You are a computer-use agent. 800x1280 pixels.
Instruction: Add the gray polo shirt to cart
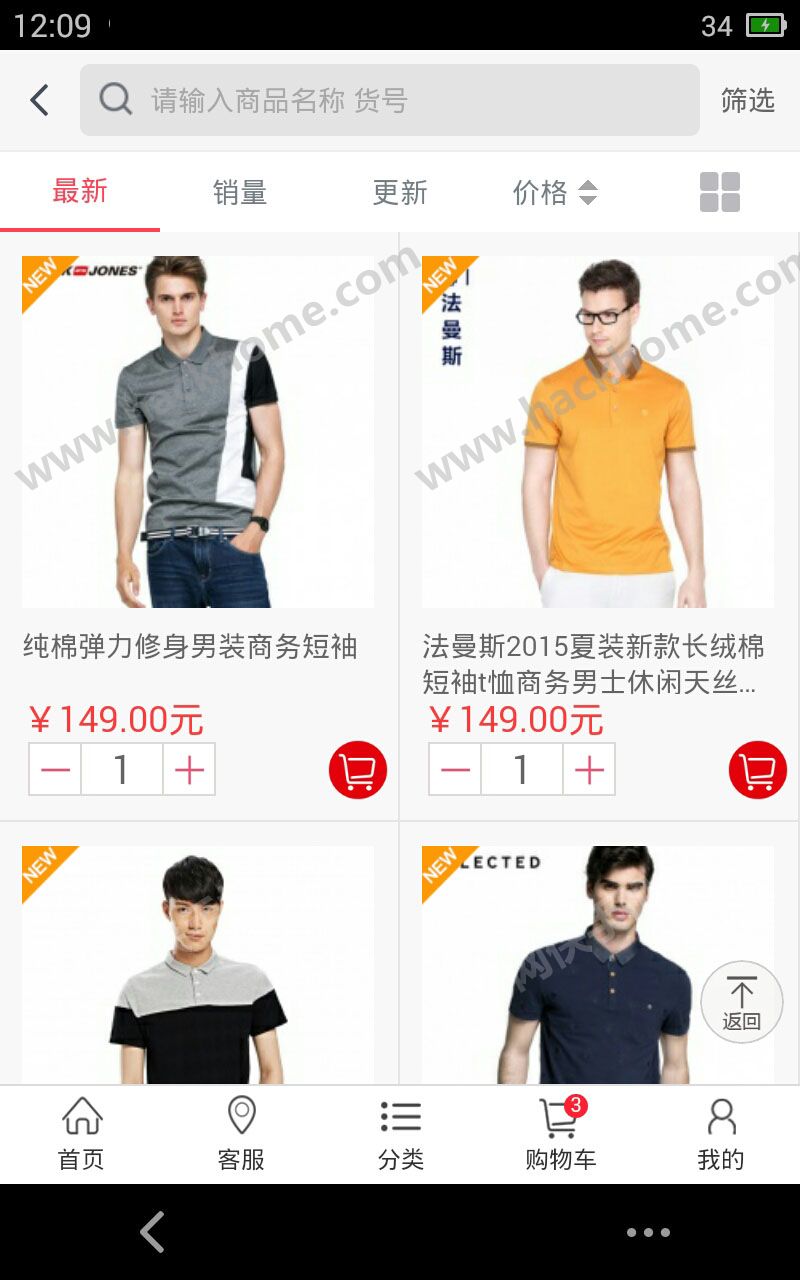point(357,769)
